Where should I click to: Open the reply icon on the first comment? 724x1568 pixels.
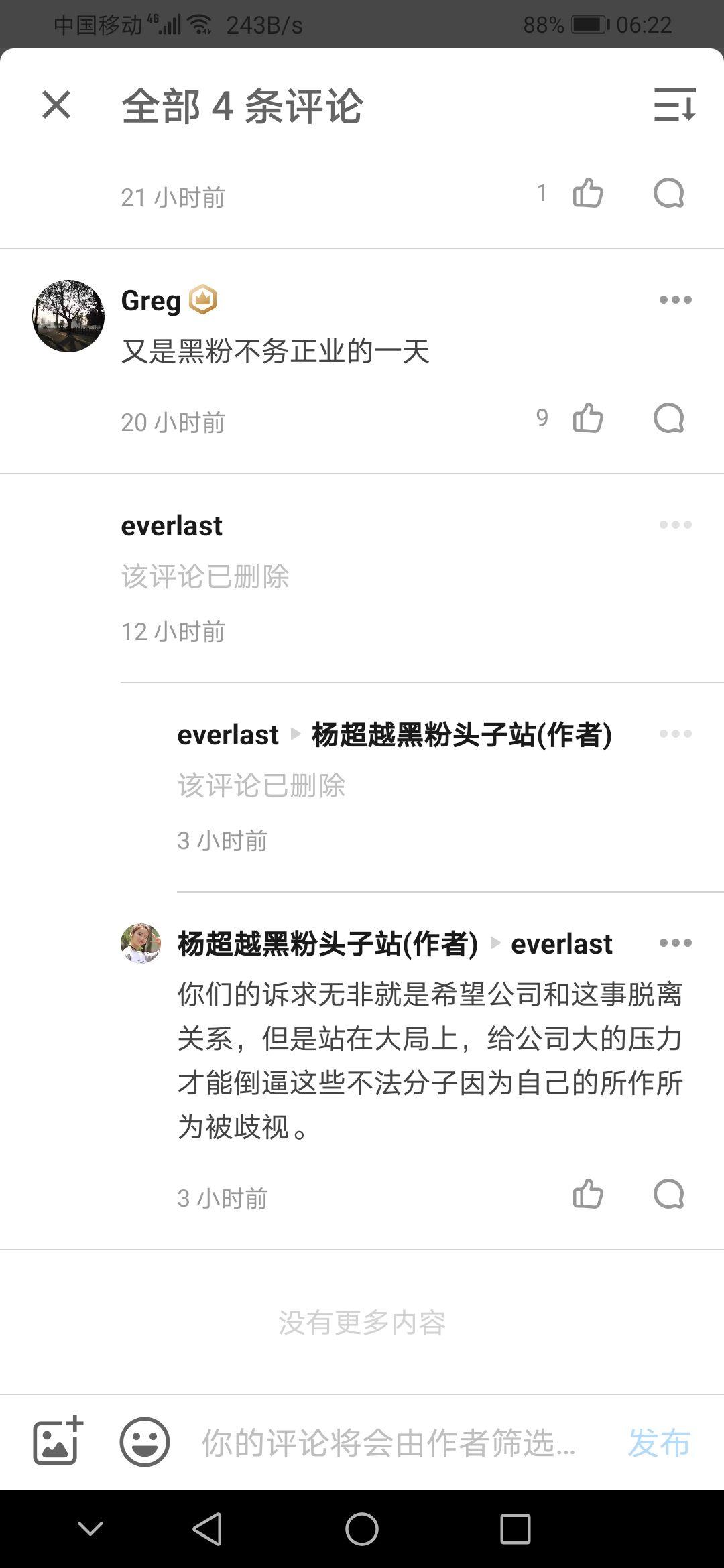[666, 194]
